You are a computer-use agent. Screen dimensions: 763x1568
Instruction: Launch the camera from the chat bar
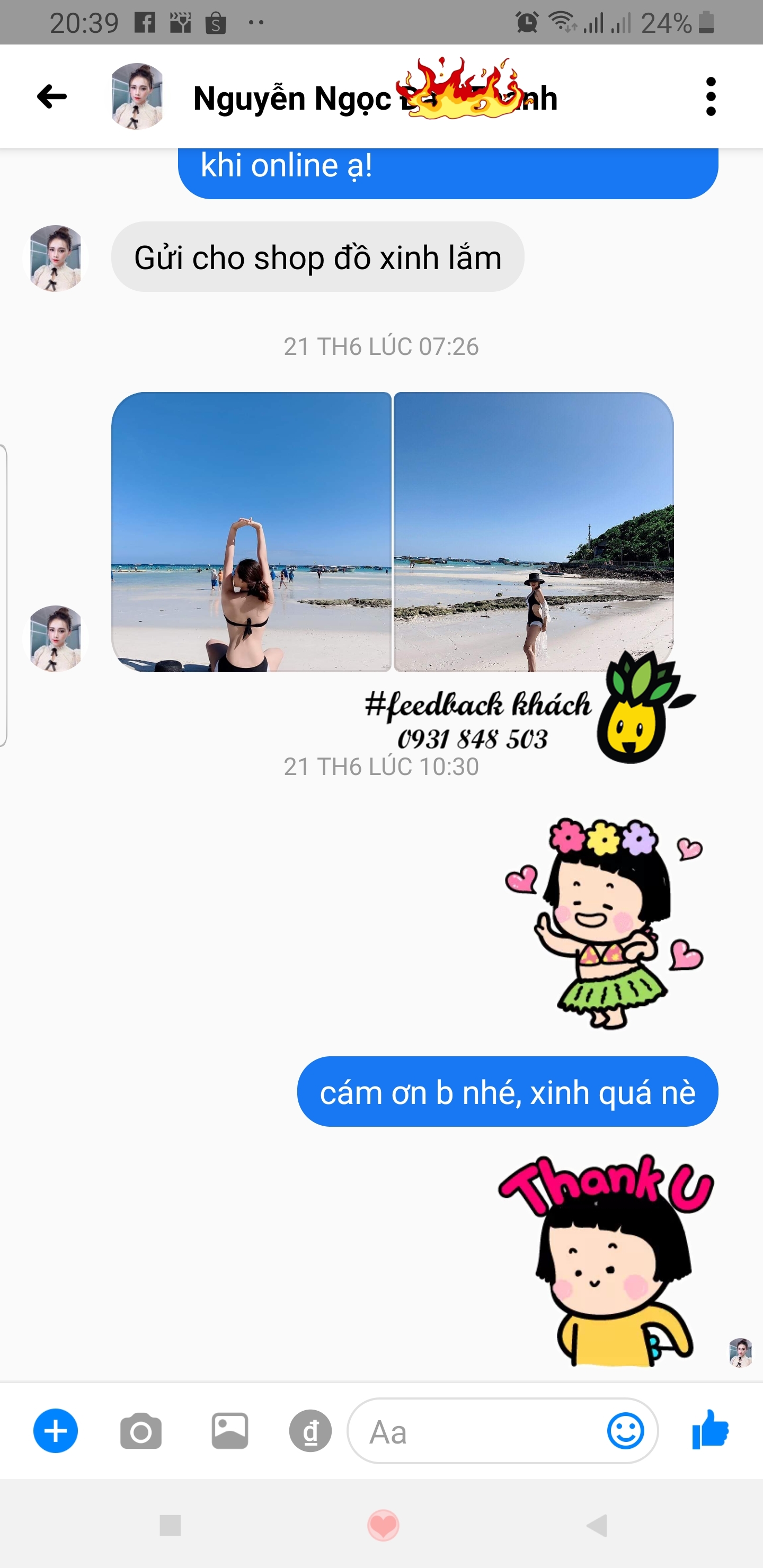[x=140, y=1431]
